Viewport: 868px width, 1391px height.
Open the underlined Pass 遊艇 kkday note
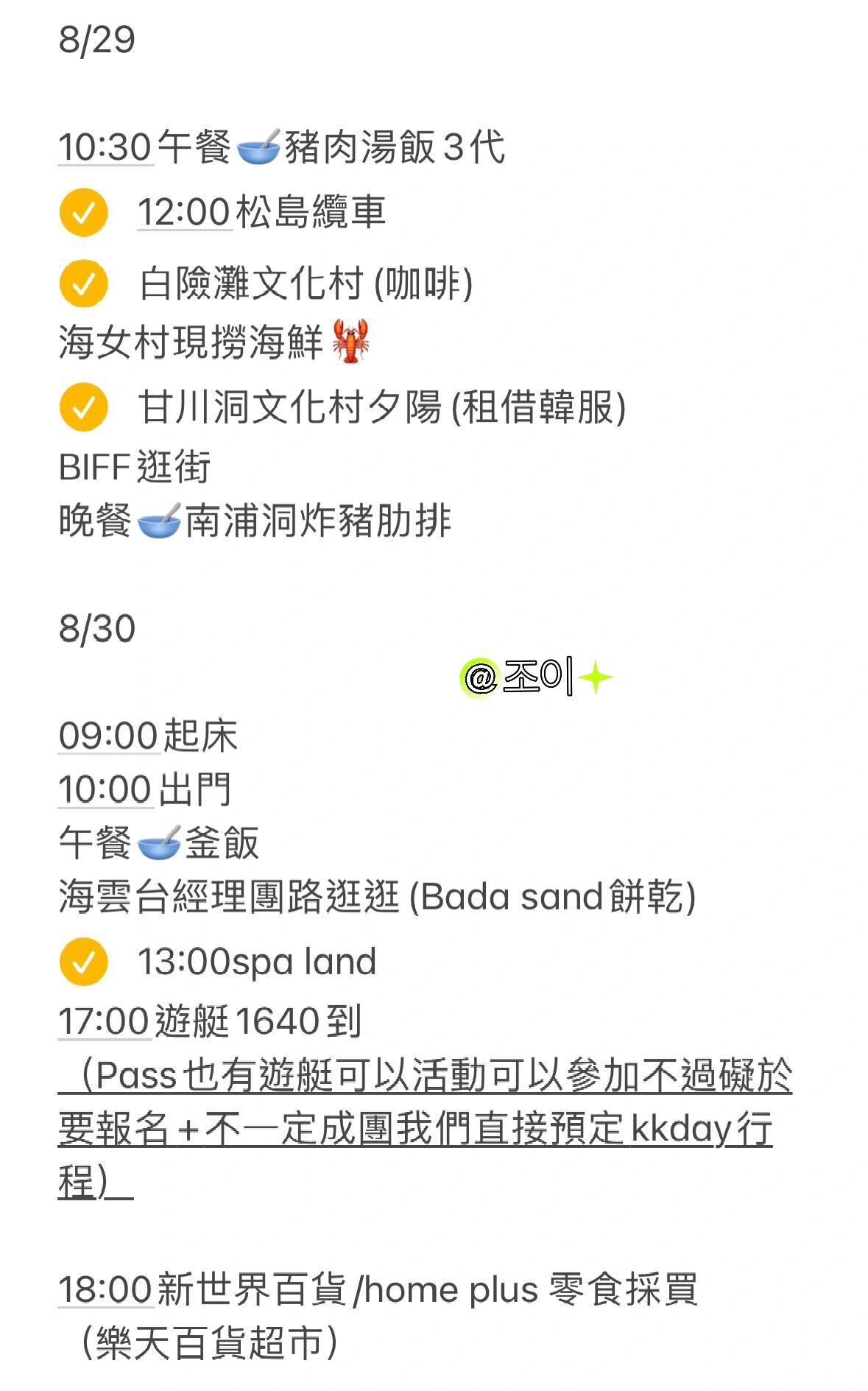[425, 1129]
